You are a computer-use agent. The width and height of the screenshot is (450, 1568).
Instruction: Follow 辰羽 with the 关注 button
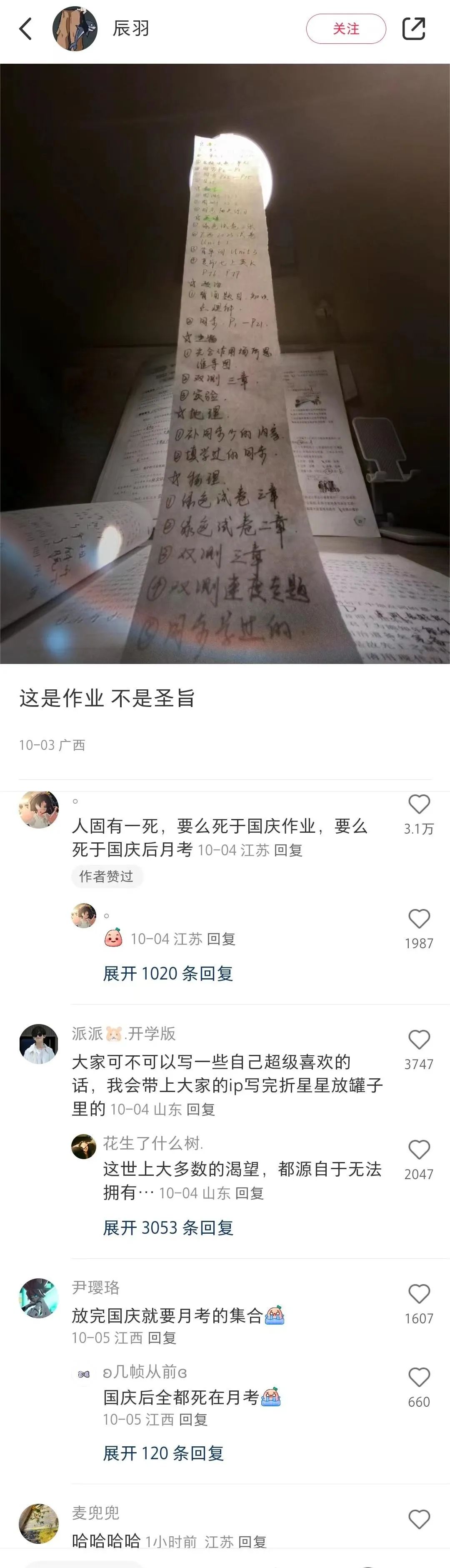tap(345, 29)
